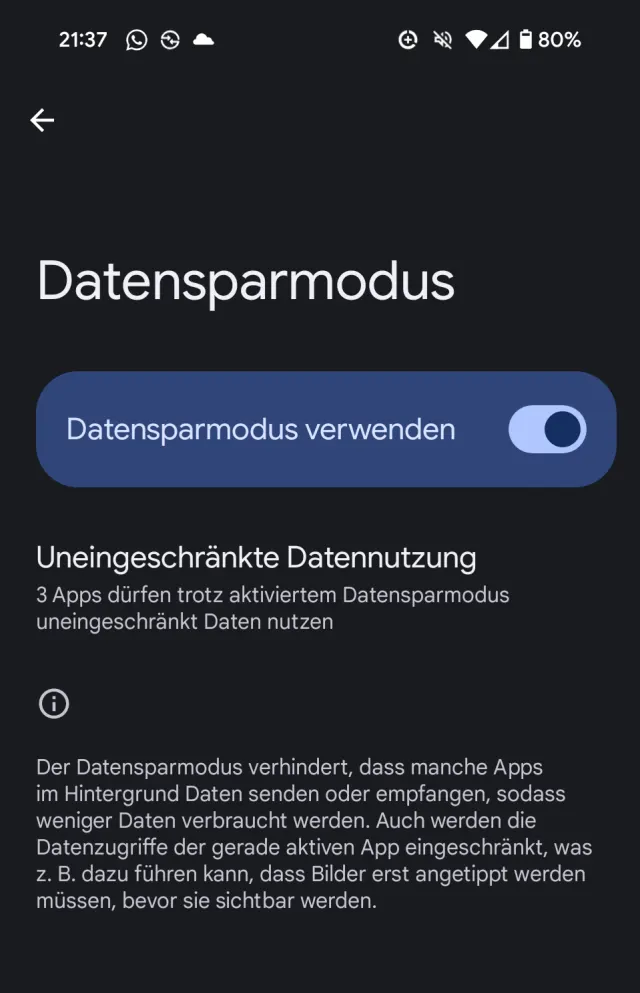Viewport: 640px width, 993px height.
Task: Turn off Datensparmodus verwenden switch
Action: [x=547, y=430]
